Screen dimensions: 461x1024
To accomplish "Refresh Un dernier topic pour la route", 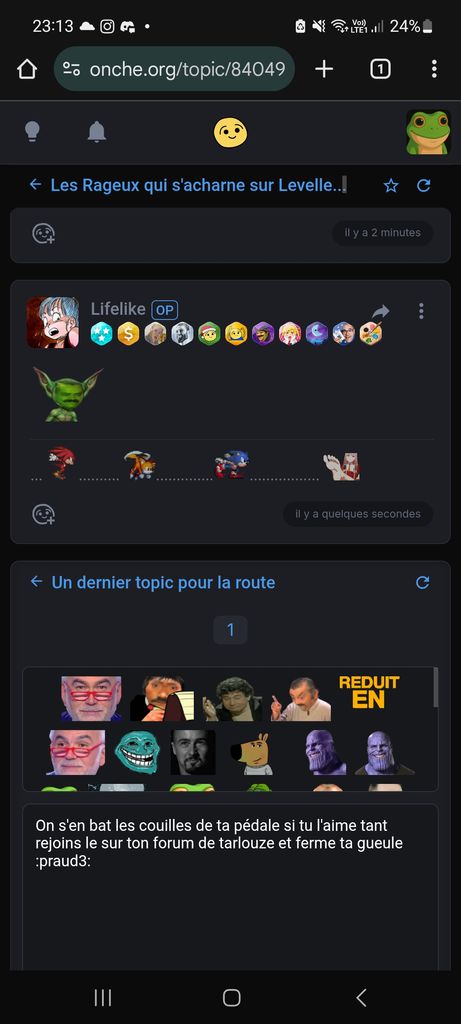I will tap(422, 582).
